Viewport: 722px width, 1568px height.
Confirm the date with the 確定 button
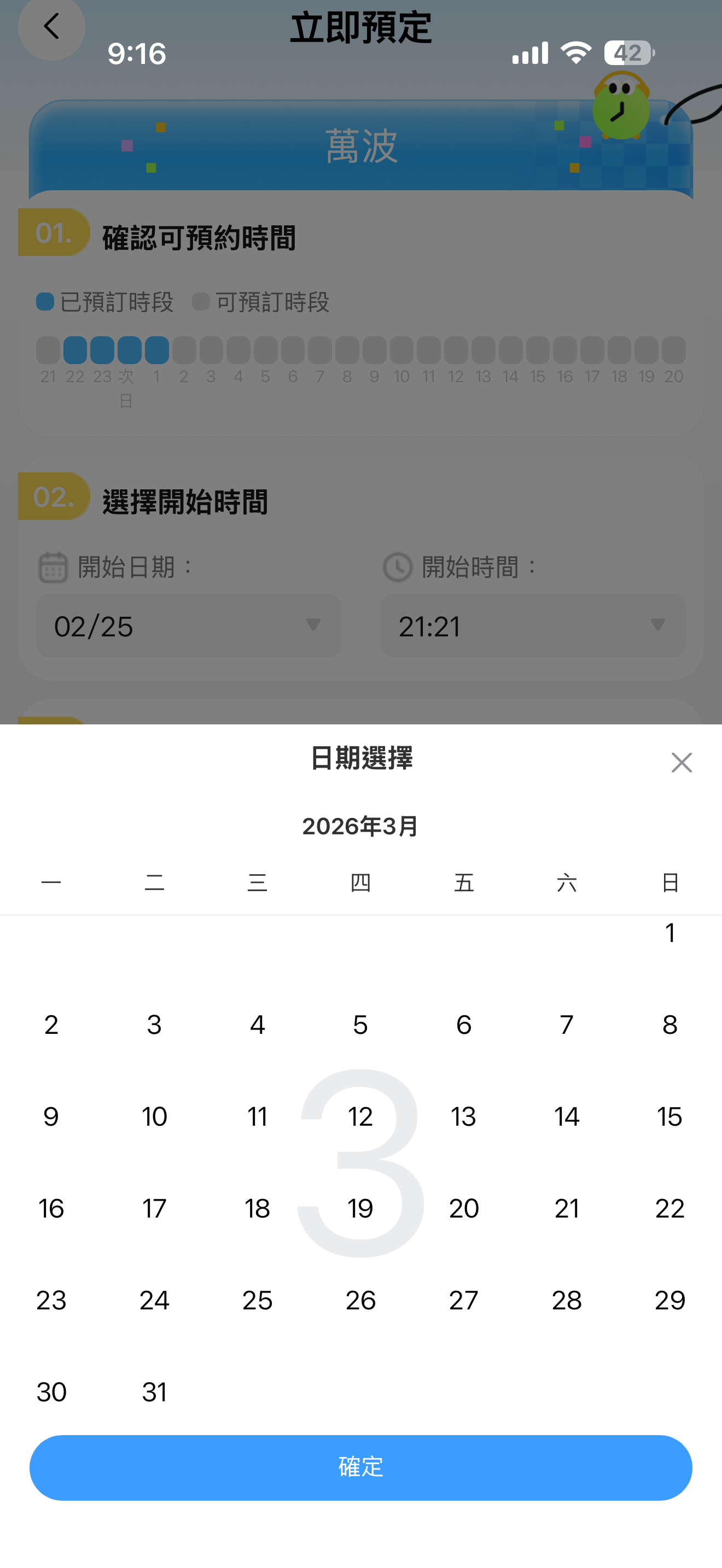click(x=360, y=1467)
